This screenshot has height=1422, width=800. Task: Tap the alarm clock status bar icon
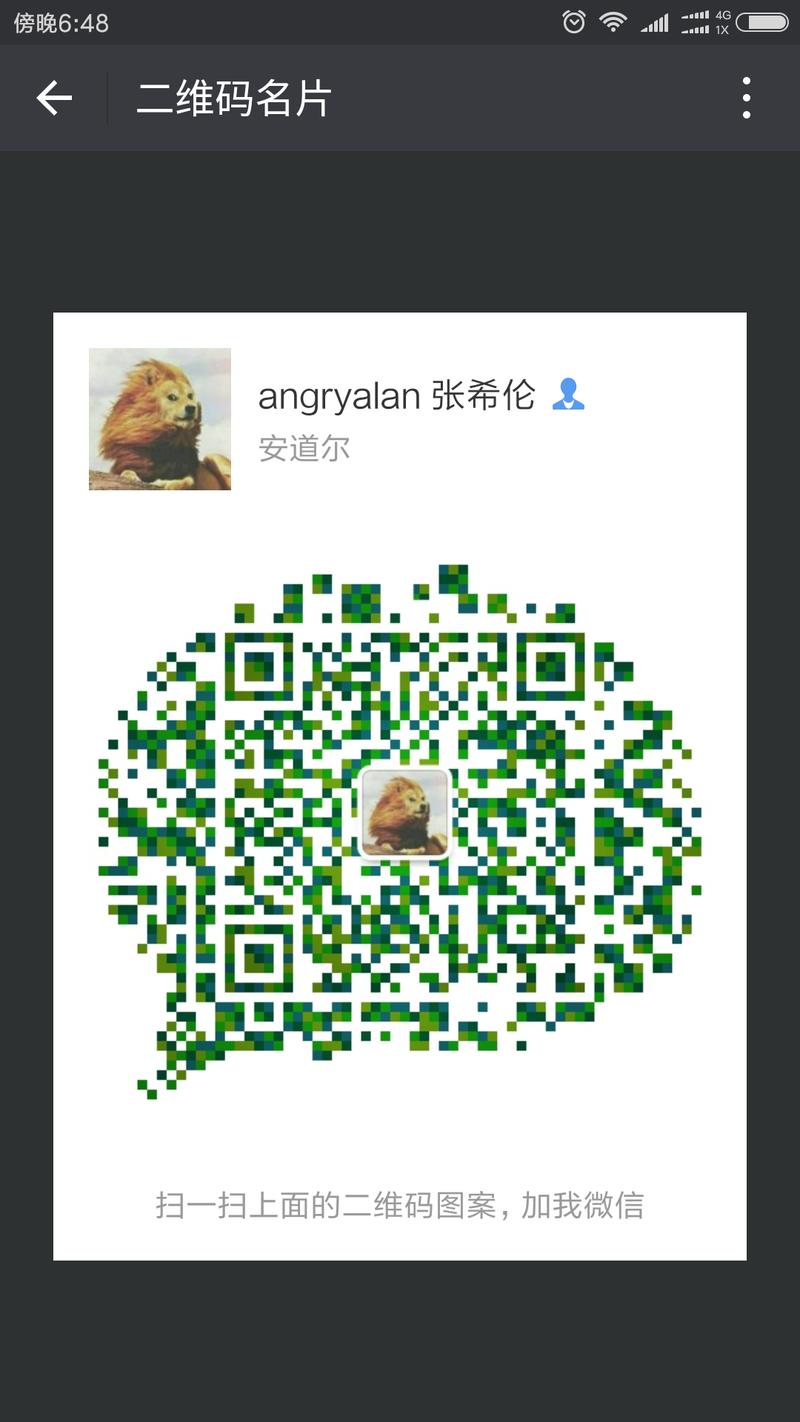pyautogui.click(x=573, y=22)
